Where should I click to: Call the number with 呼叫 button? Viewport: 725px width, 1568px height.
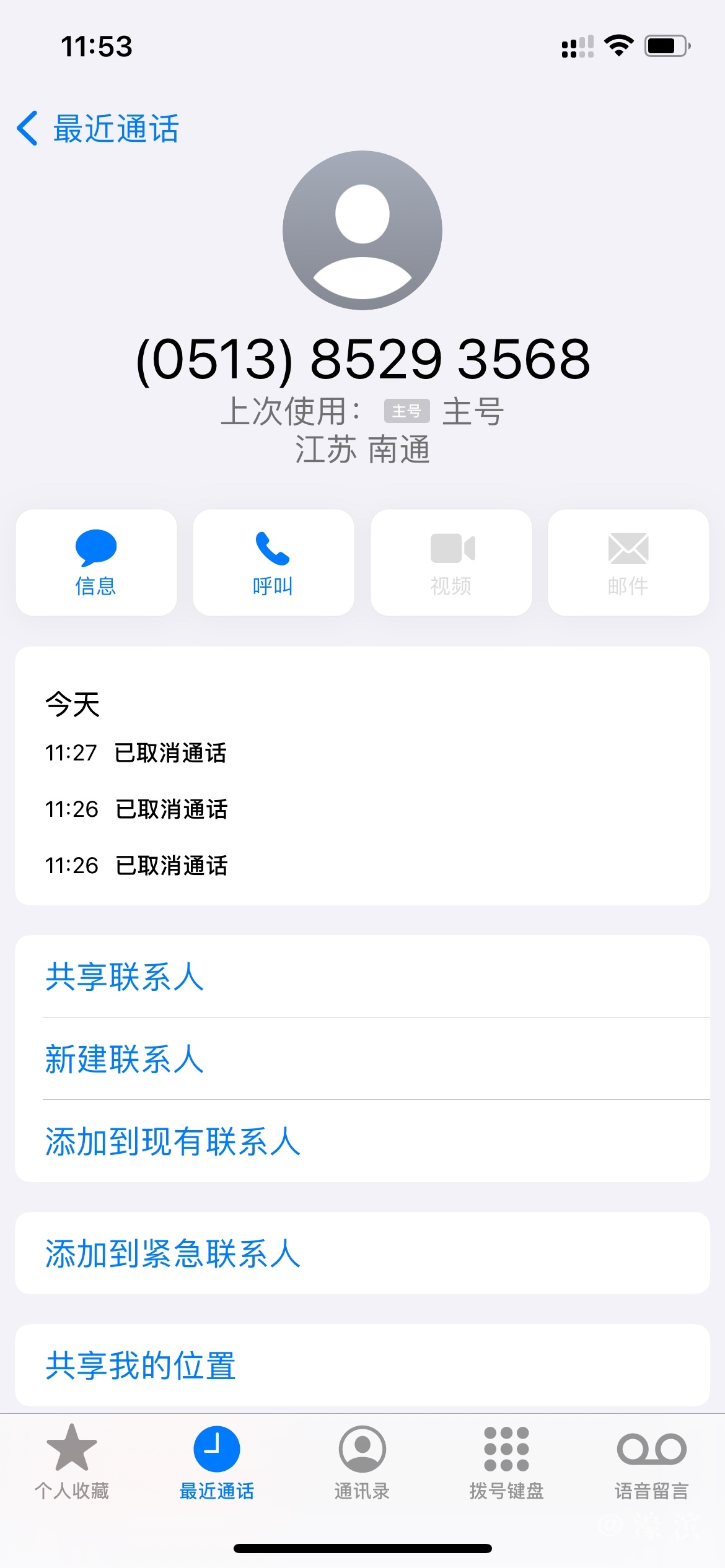click(x=273, y=562)
